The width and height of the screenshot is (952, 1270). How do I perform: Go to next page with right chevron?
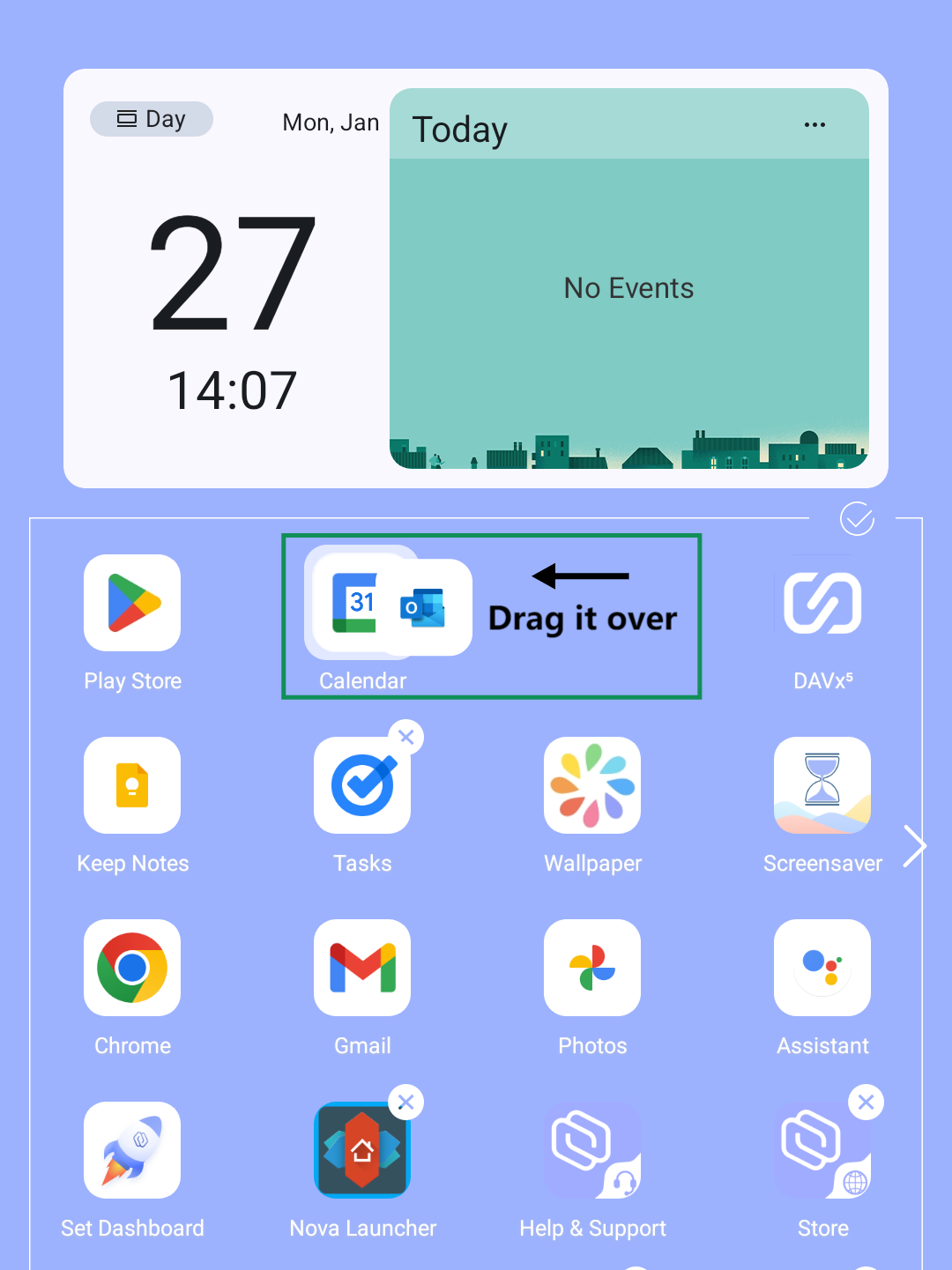tap(915, 846)
